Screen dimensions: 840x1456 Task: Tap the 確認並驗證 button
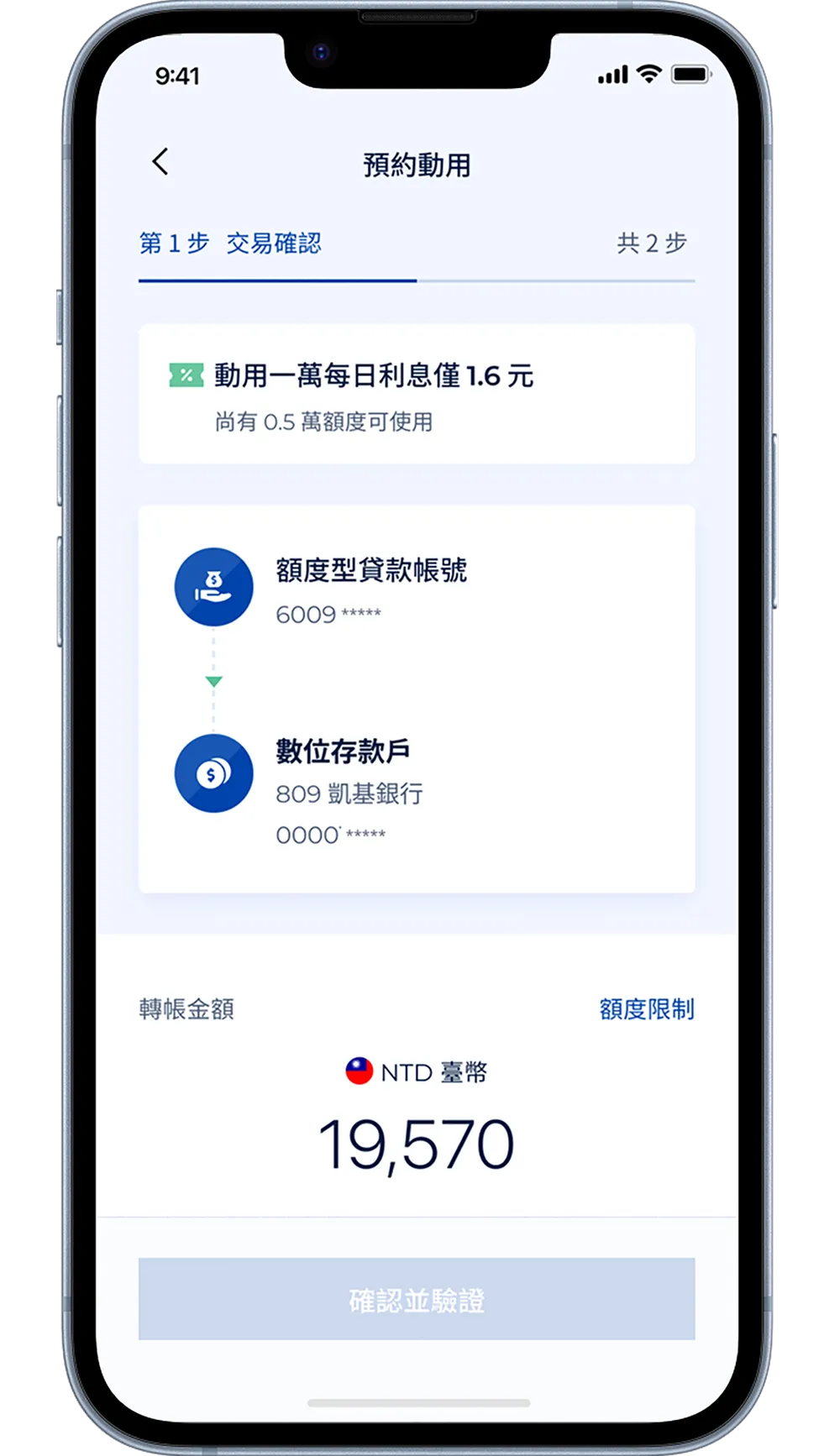(417, 1299)
